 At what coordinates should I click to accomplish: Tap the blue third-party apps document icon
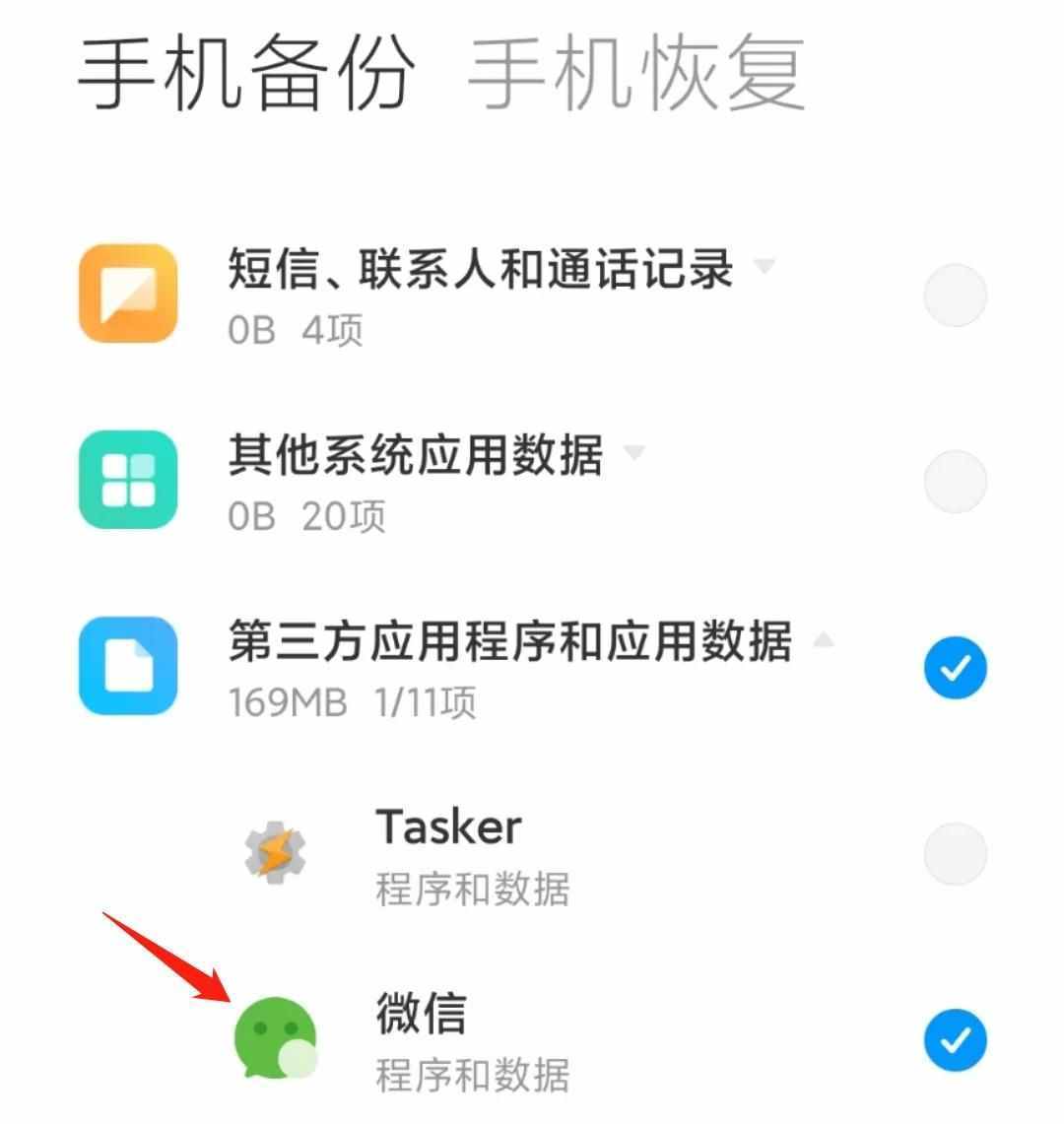click(x=127, y=665)
